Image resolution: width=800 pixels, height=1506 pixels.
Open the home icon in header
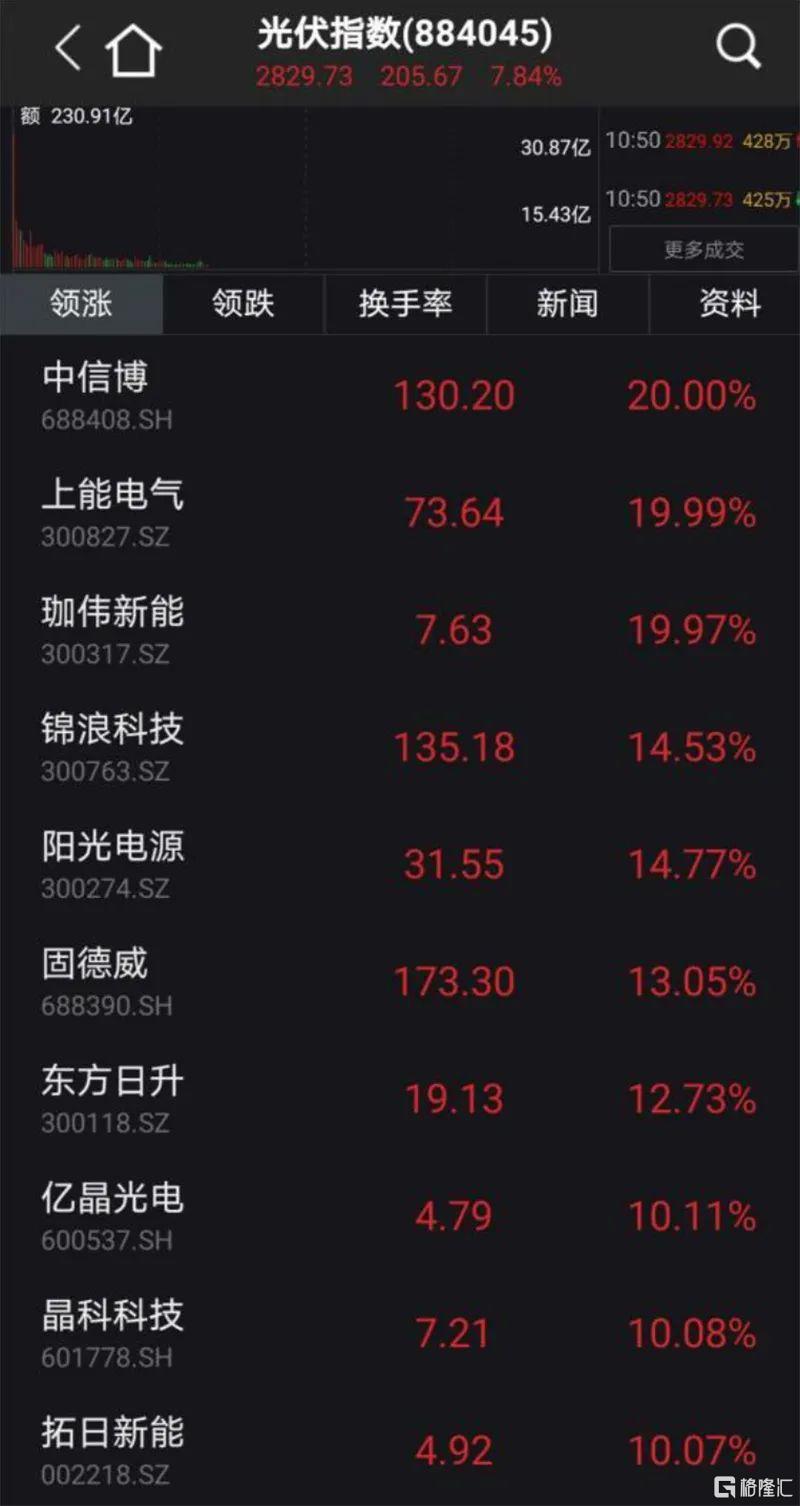coord(133,49)
